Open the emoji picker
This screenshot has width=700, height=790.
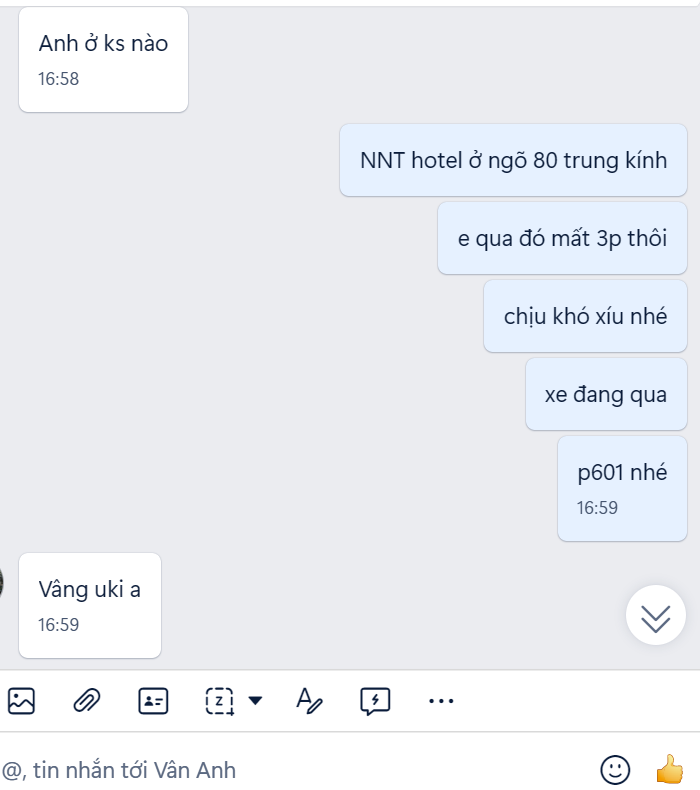coord(615,769)
